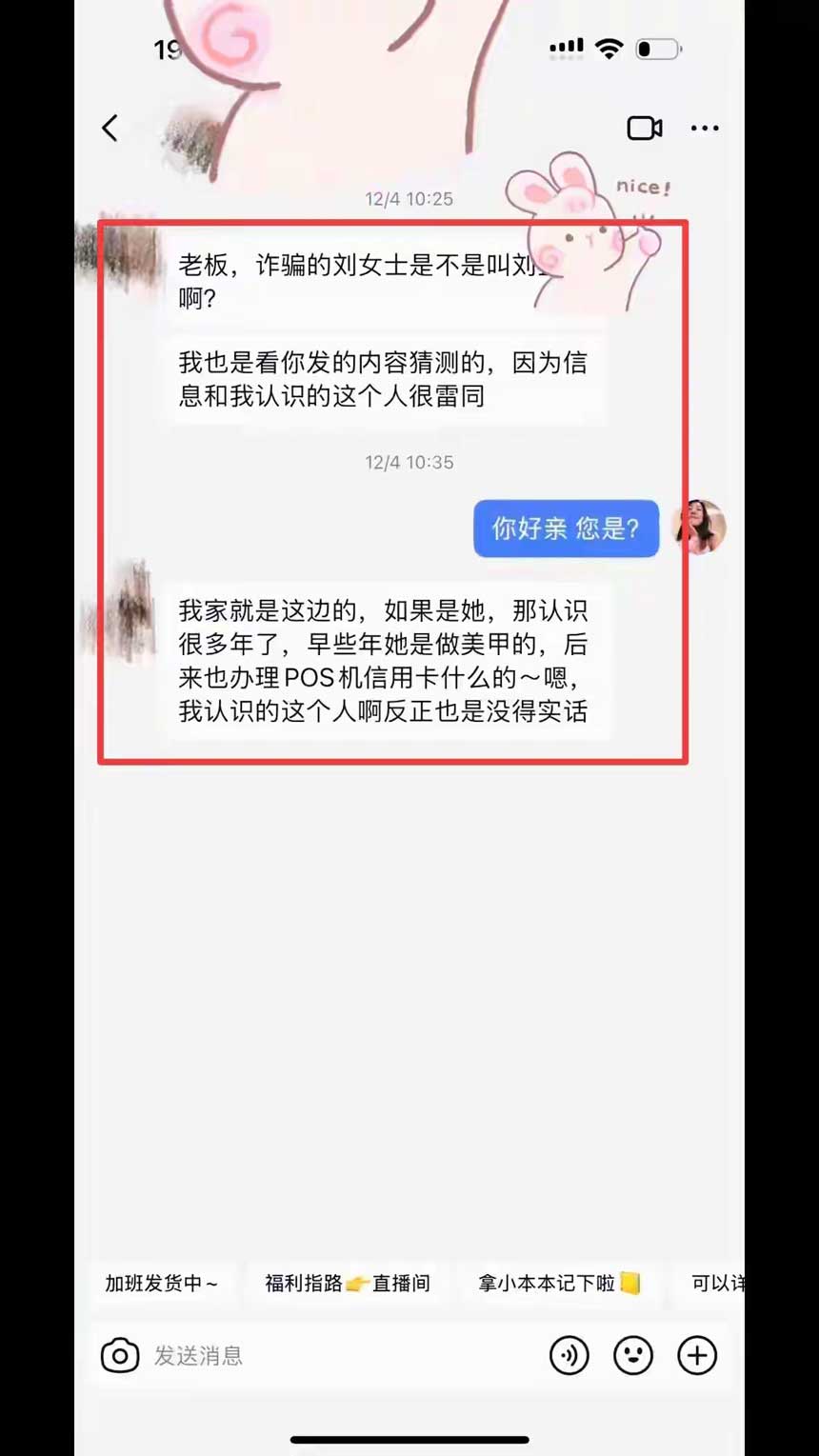Open the plus attachments menu

tap(697, 1355)
